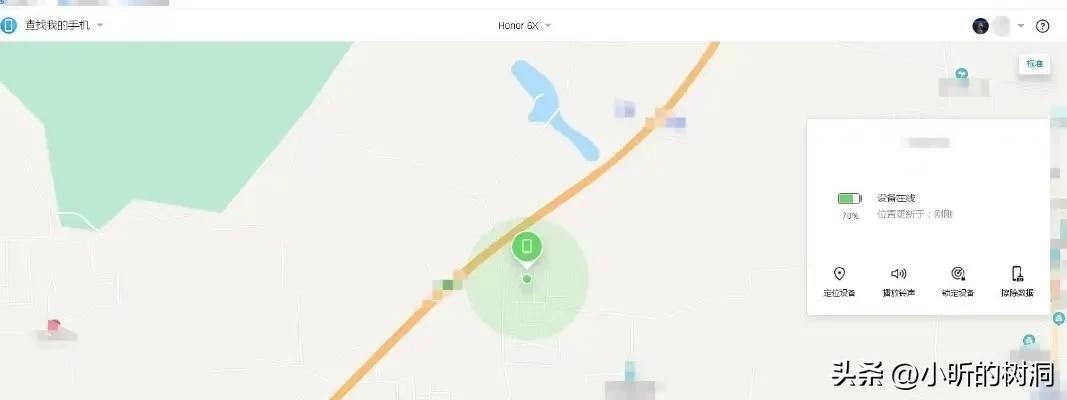Image resolution: width=1067 pixels, height=400 pixels.
Task: Open the account avatar menu
Action: 981,26
